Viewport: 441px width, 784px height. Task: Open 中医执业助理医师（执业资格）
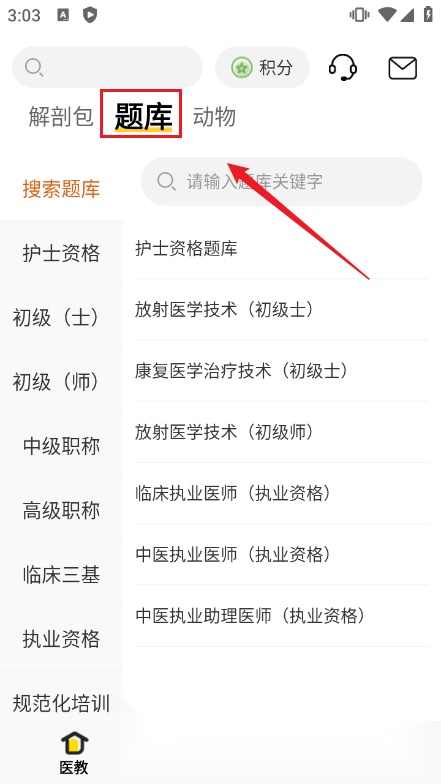(282, 616)
